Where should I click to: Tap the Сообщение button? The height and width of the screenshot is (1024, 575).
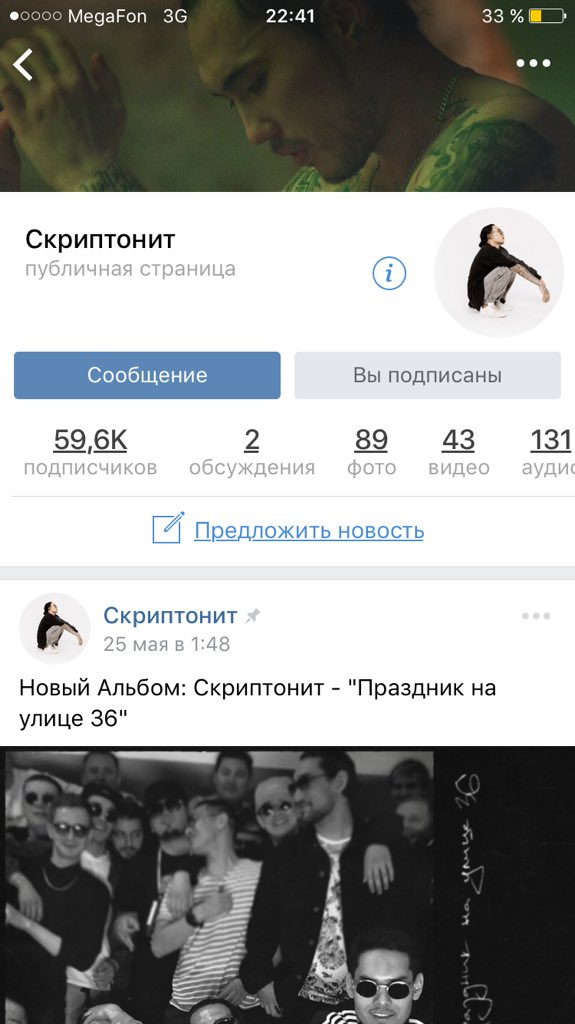click(147, 375)
